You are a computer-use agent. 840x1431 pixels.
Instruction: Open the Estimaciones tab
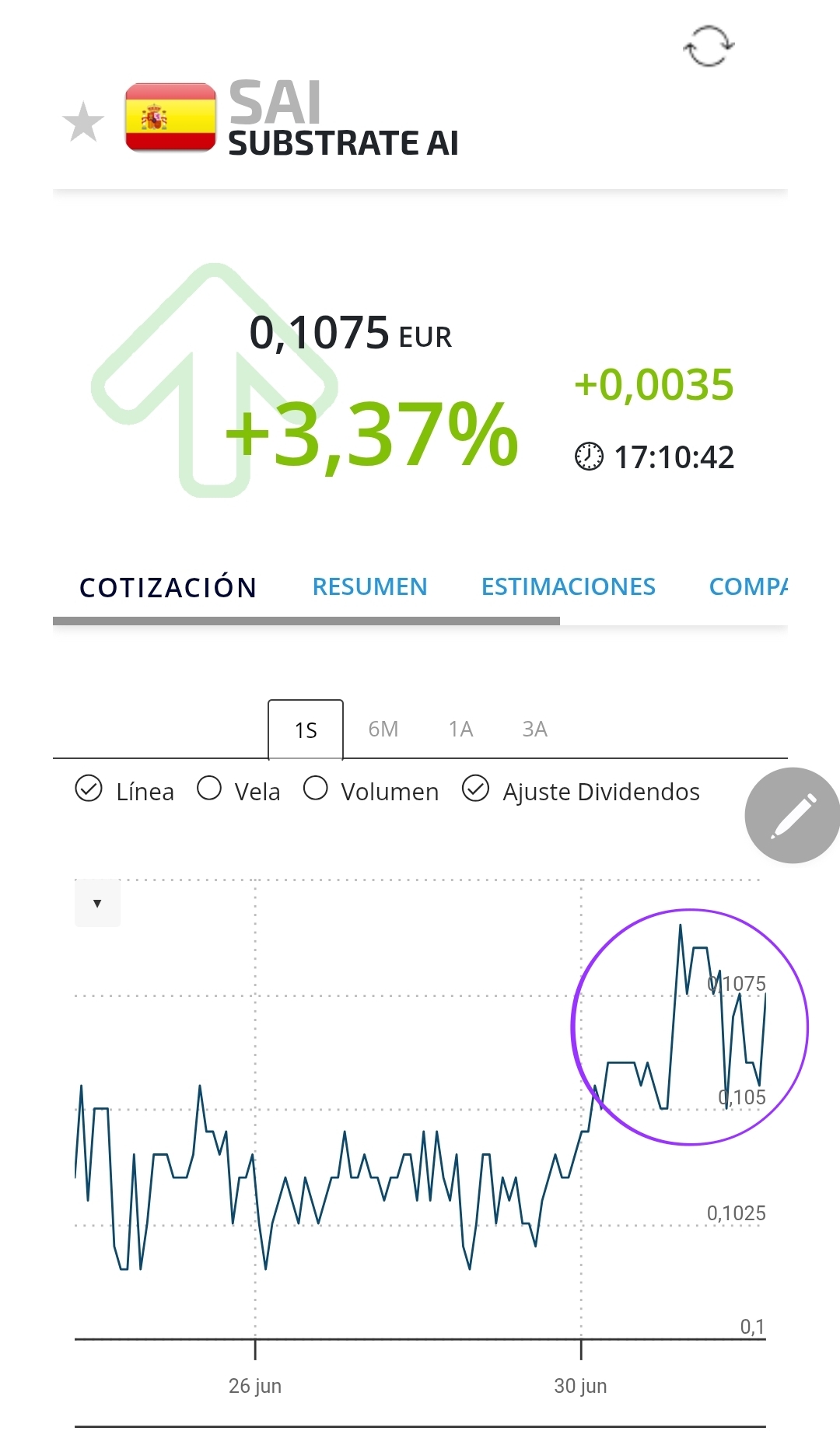pyautogui.click(x=569, y=586)
